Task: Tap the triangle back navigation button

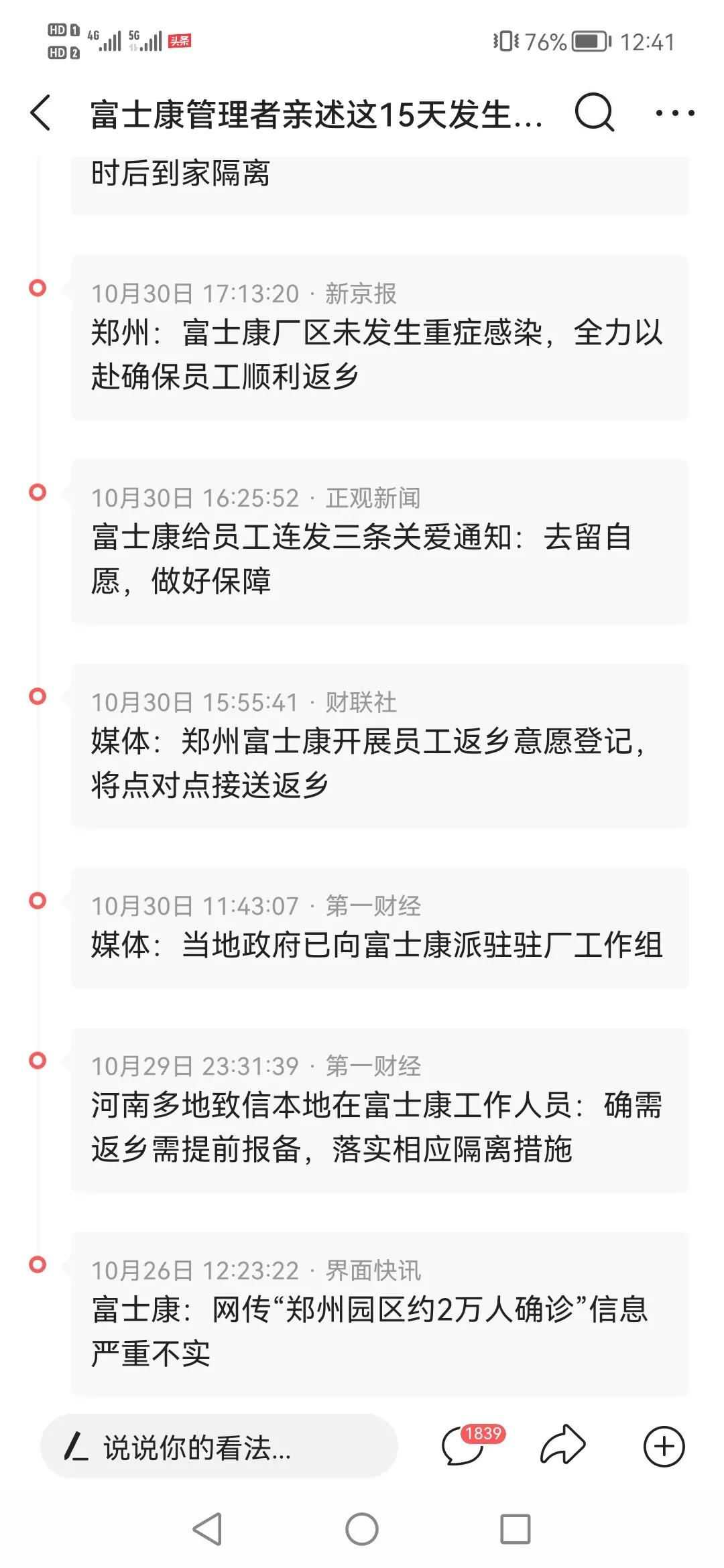Action: (208, 1526)
